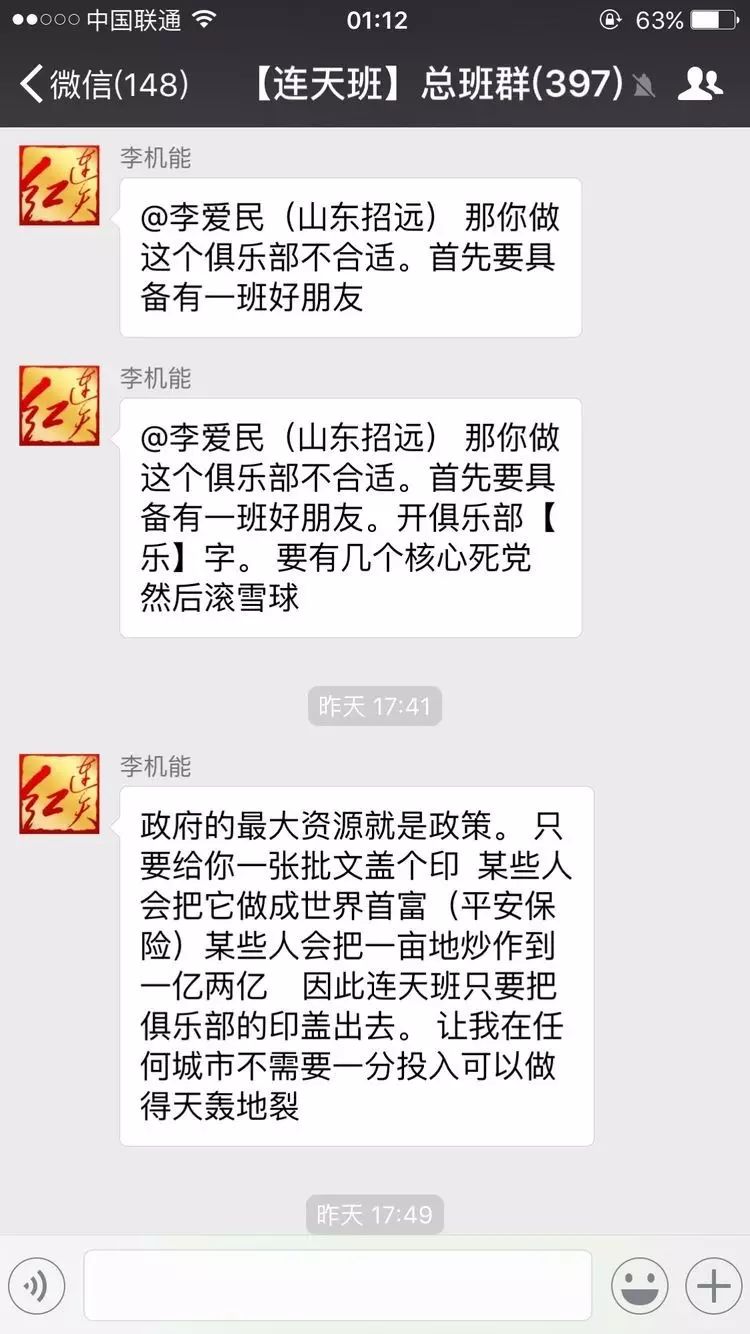The image size is (750, 1334).
Task: Focus the message text field
Action: click(337, 1285)
